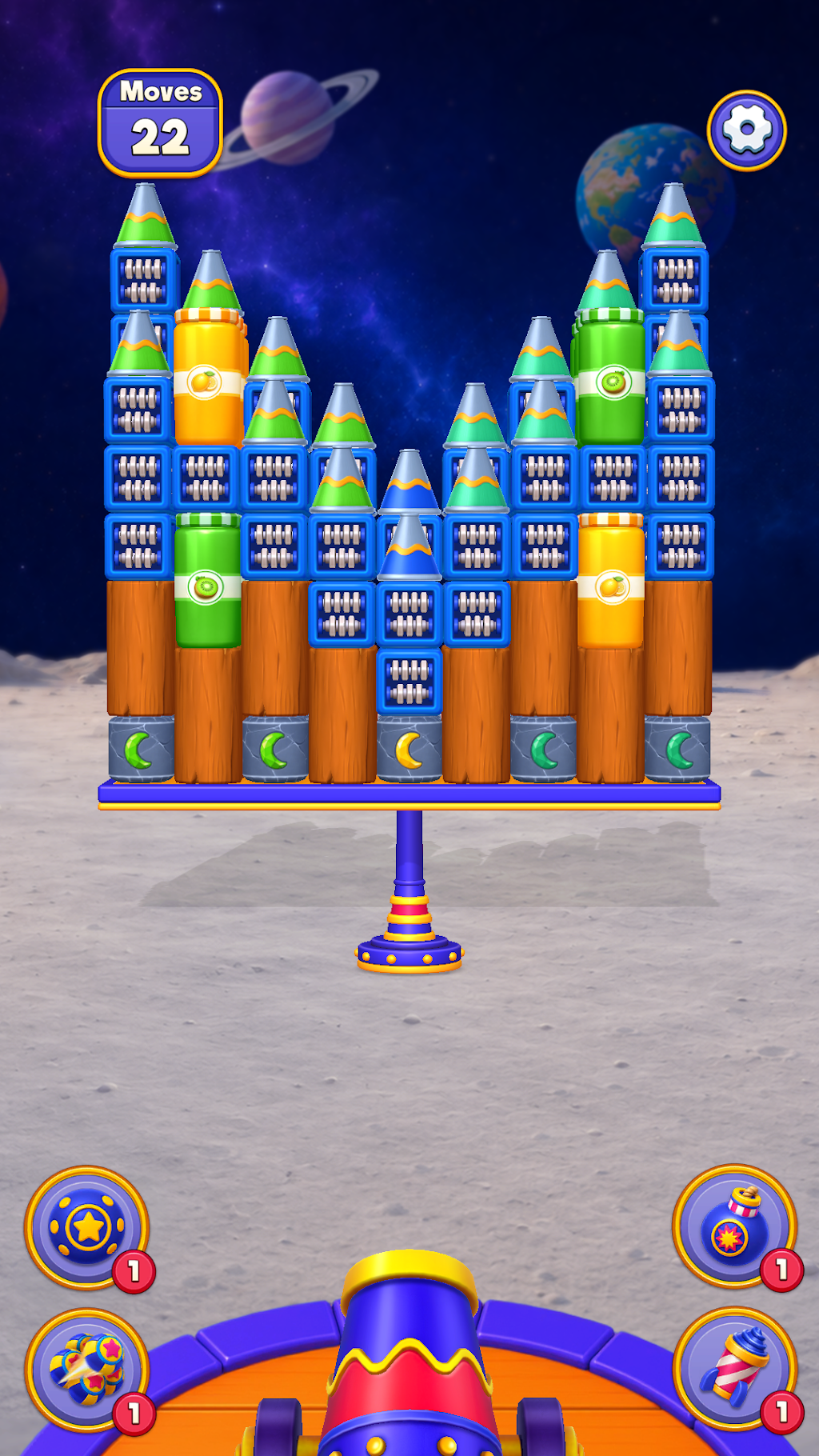This screenshot has height=1456, width=819.
Task: Select the bomb booster
Action: coord(734,1226)
